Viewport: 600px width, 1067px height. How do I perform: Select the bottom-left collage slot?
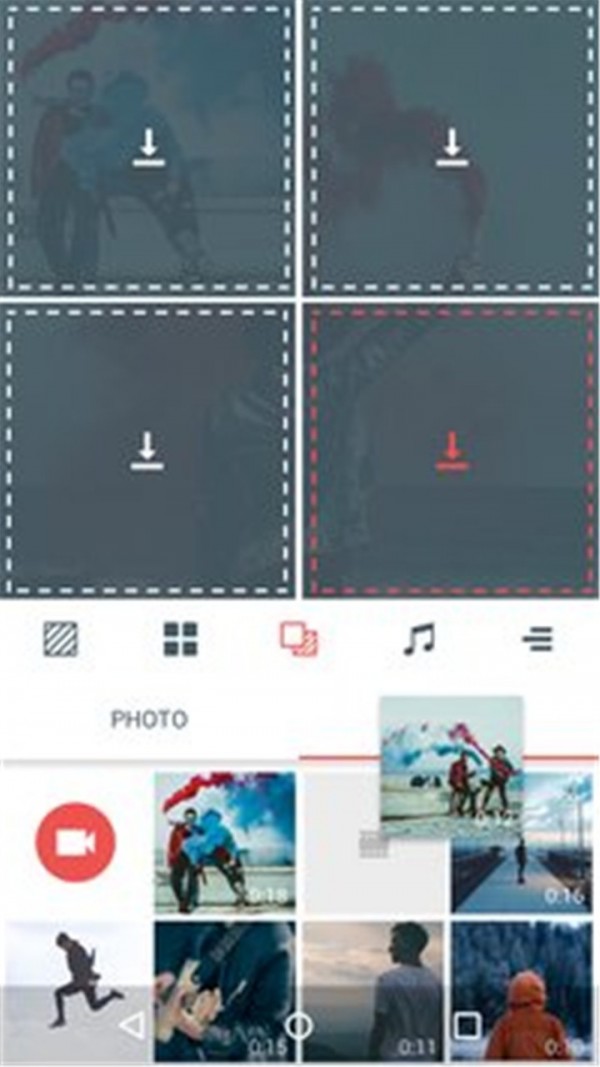[148, 450]
